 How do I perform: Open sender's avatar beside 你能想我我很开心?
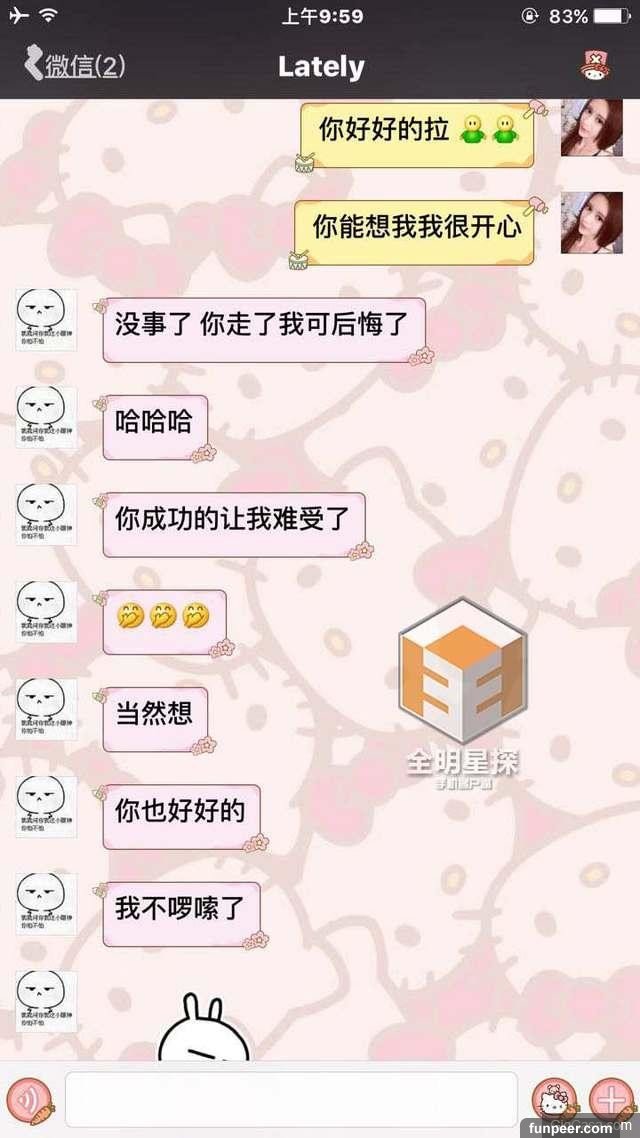click(591, 223)
